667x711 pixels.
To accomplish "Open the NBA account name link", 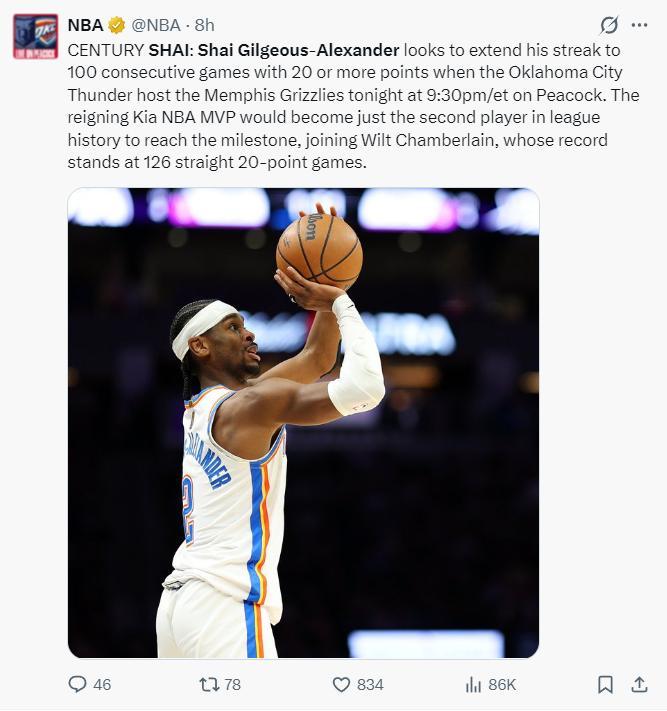I will point(85,25).
